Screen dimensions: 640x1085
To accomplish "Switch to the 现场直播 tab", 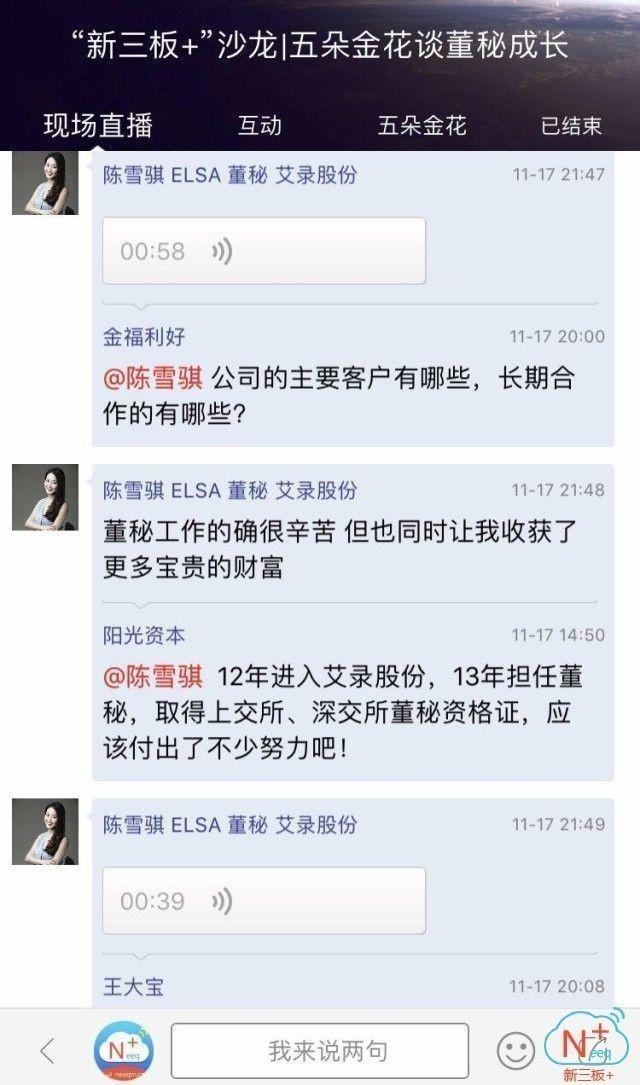I will click(x=98, y=126).
